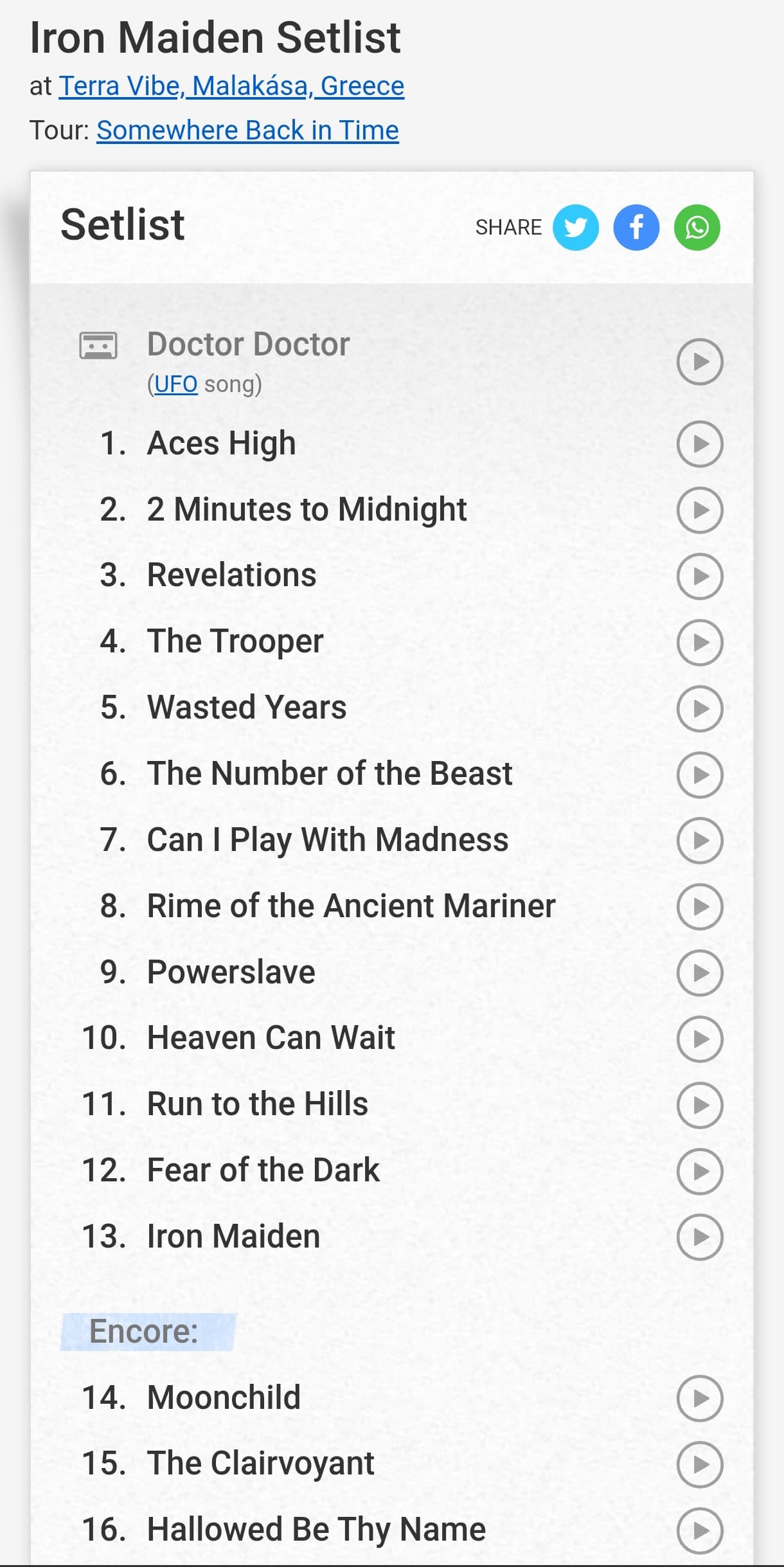The image size is (784, 1567).
Task: Play The Trooper
Action: [x=700, y=643]
